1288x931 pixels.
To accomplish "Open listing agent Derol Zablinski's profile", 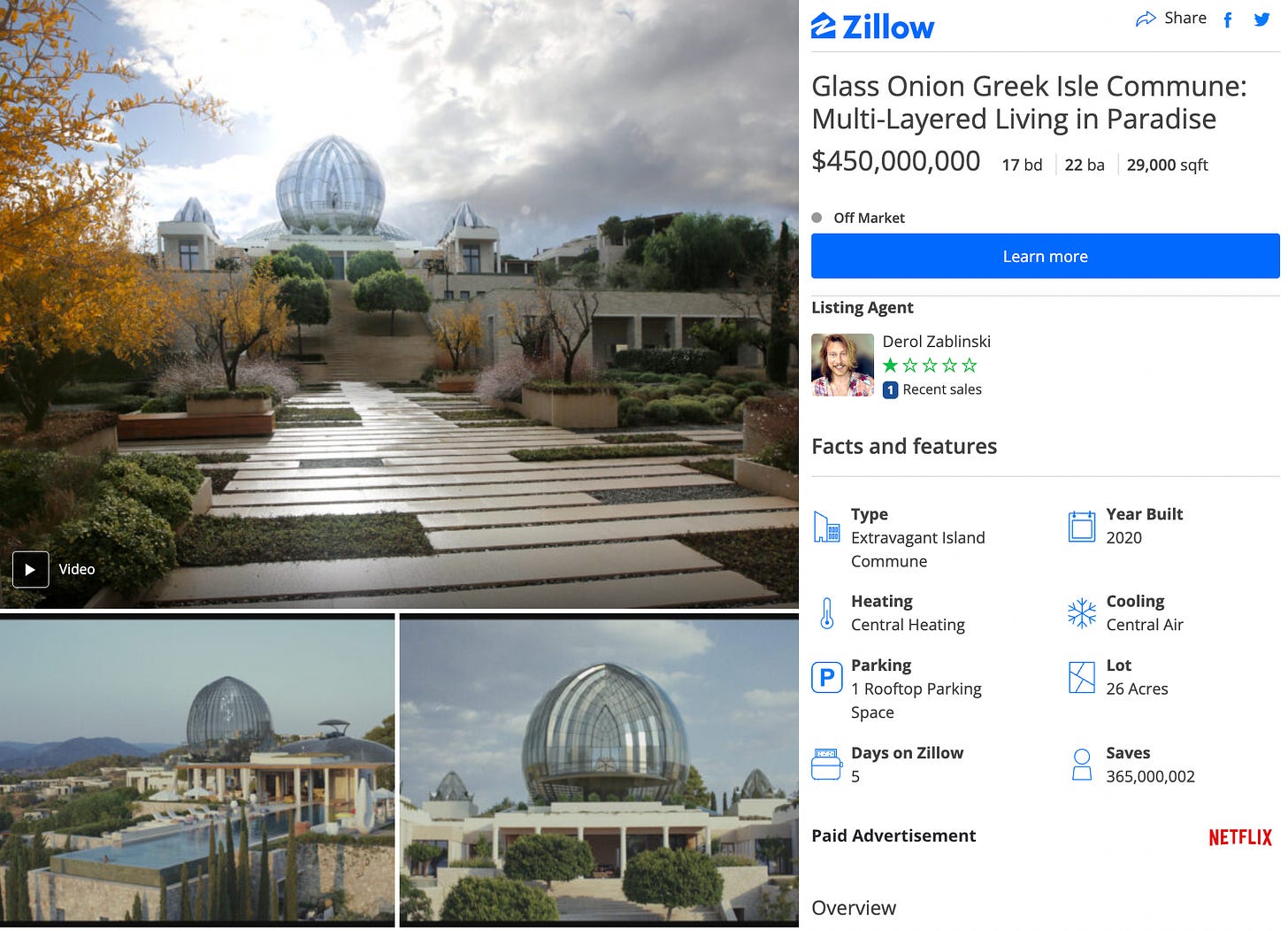I will click(x=936, y=342).
